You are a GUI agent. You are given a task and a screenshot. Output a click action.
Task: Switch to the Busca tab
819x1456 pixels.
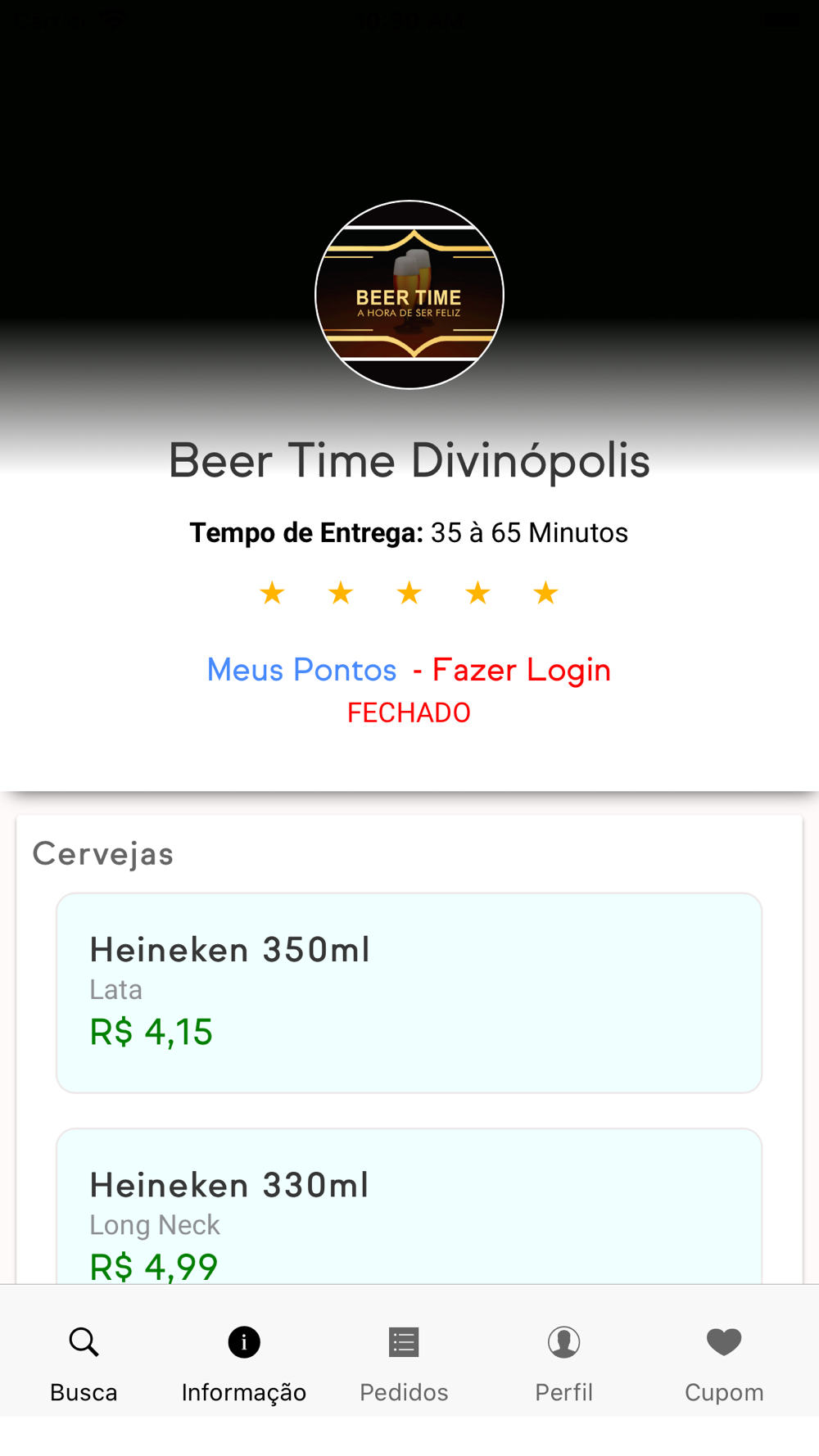(x=84, y=1359)
